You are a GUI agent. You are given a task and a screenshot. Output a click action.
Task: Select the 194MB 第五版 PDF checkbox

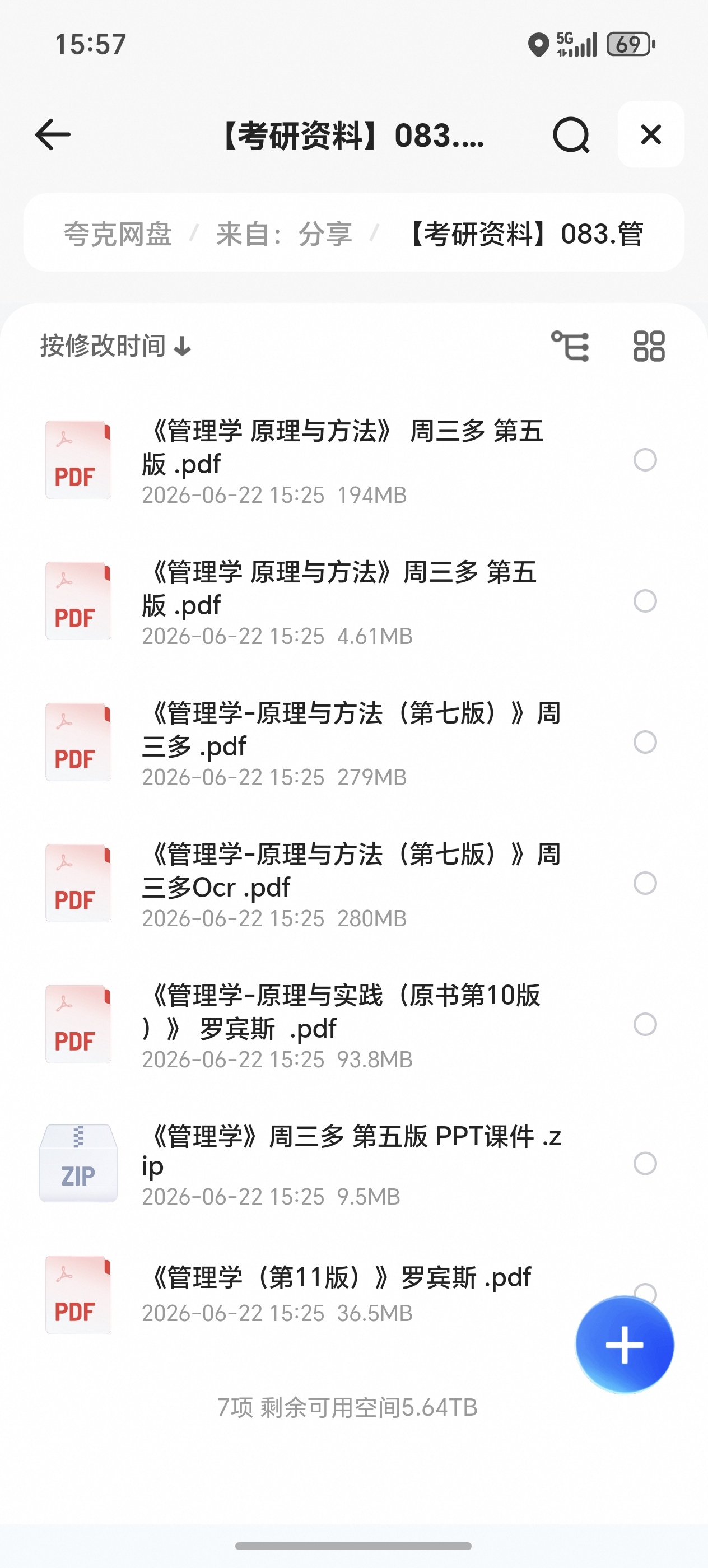645,460
